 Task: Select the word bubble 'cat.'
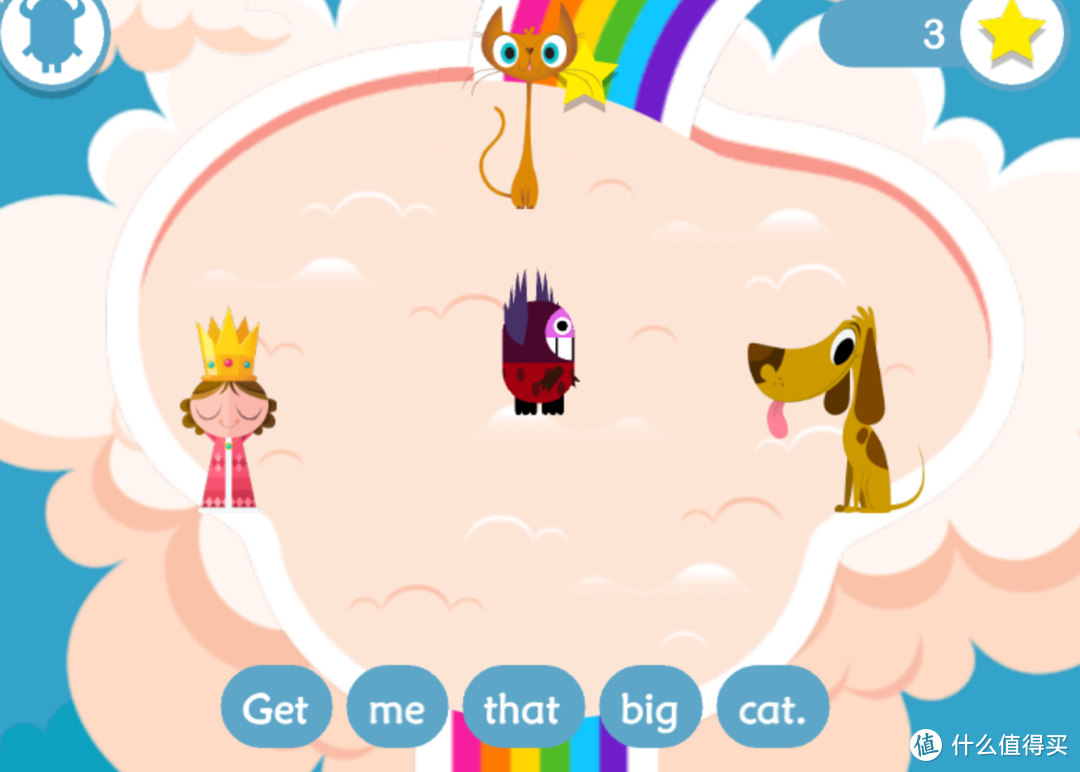coord(773,709)
